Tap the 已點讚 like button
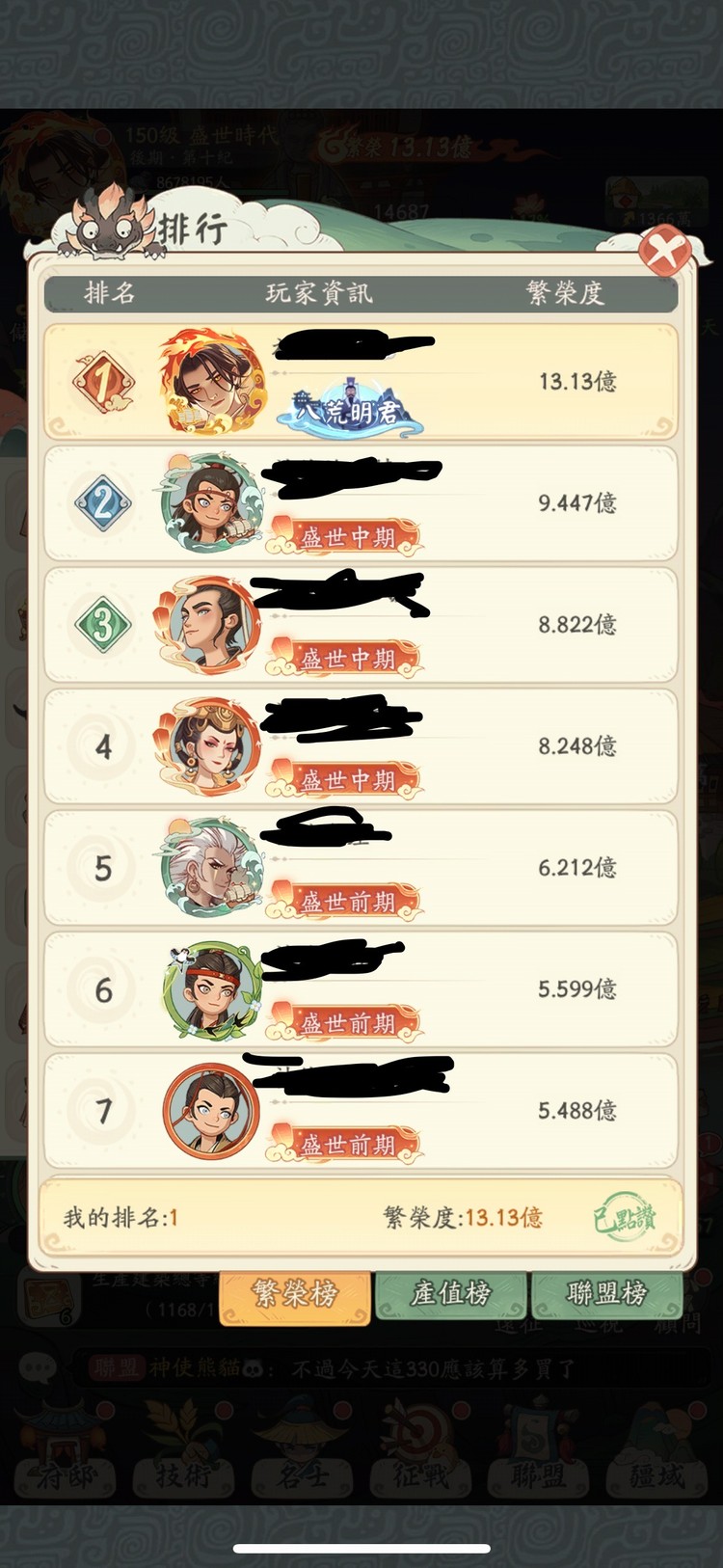The image size is (723, 1568). click(625, 1217)
